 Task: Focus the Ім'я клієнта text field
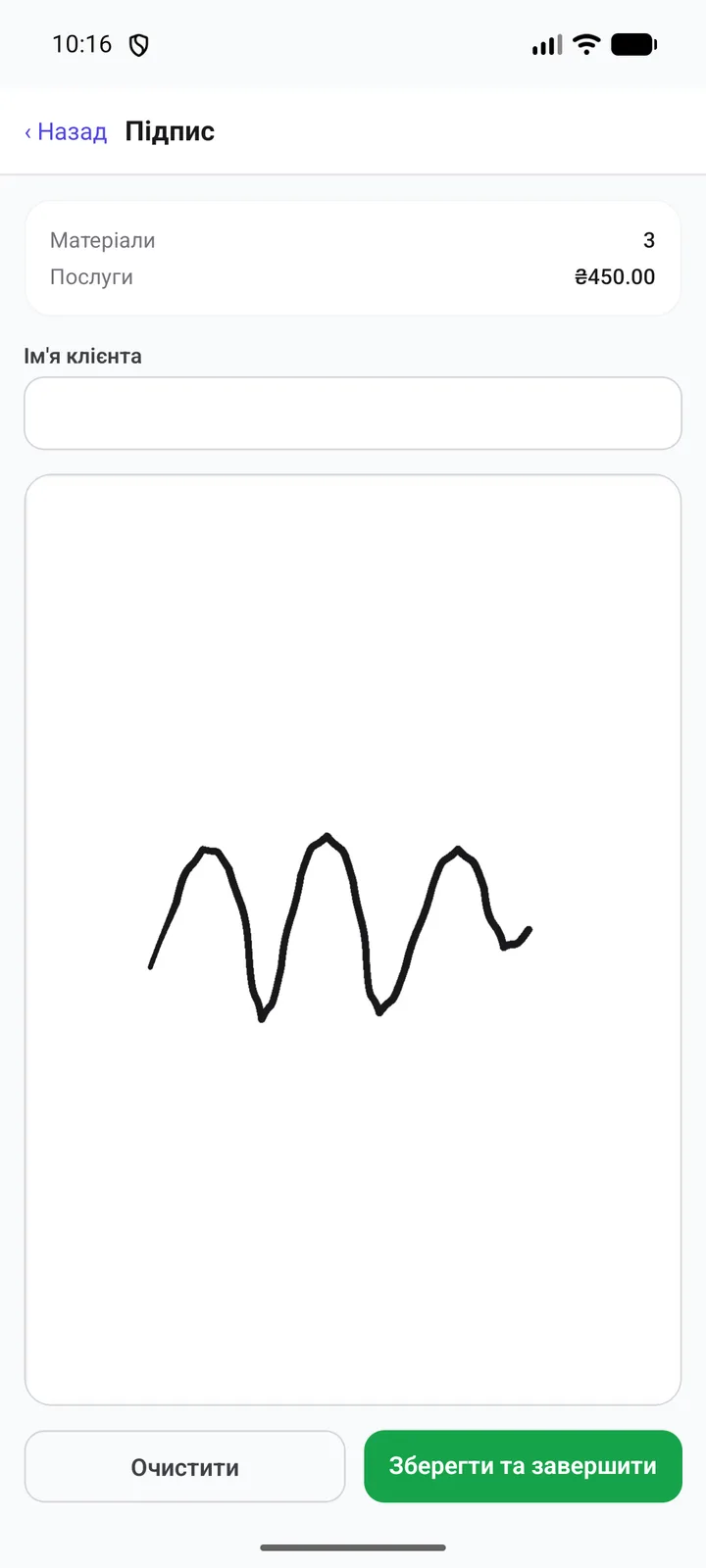click(x=353, y=414)
